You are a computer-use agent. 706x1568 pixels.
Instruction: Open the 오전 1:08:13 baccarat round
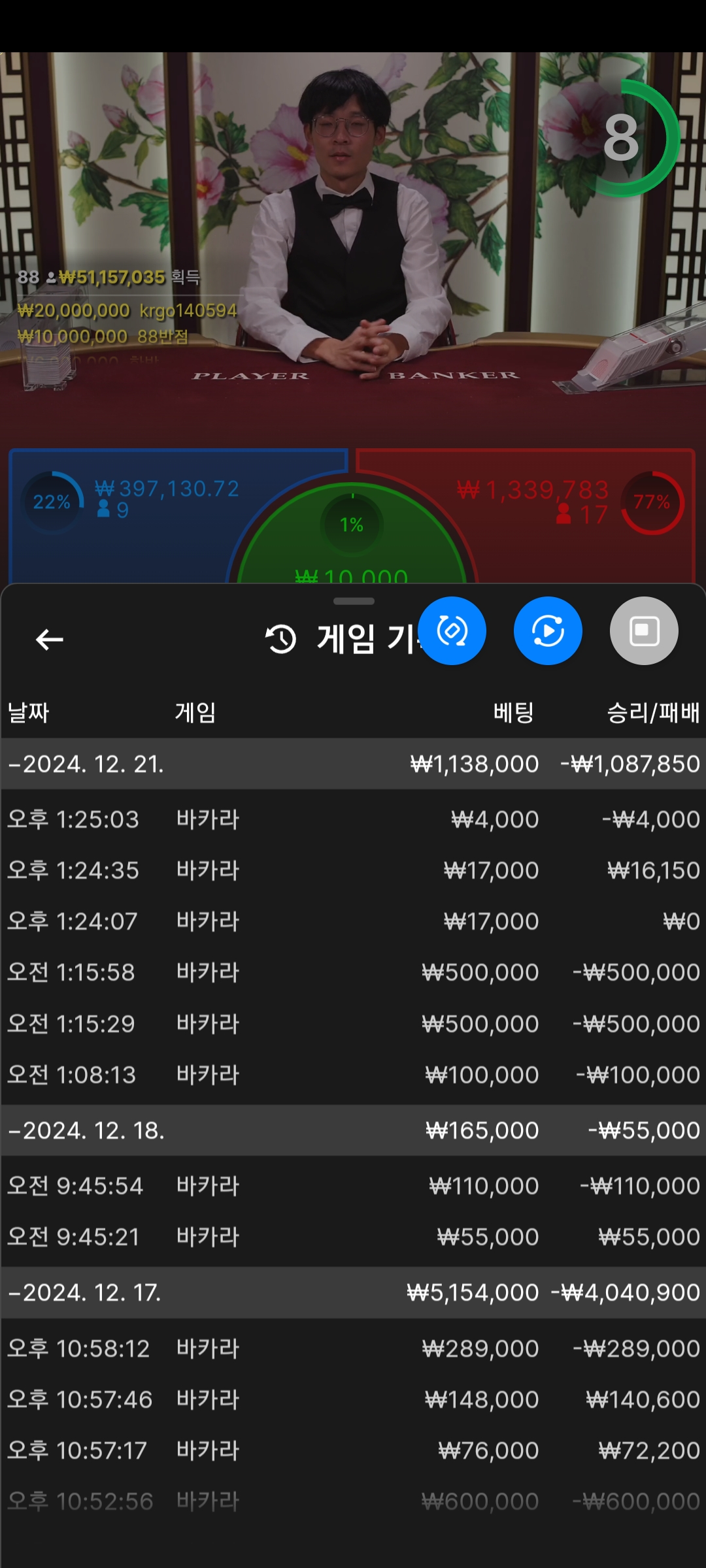click(353, 1075)
